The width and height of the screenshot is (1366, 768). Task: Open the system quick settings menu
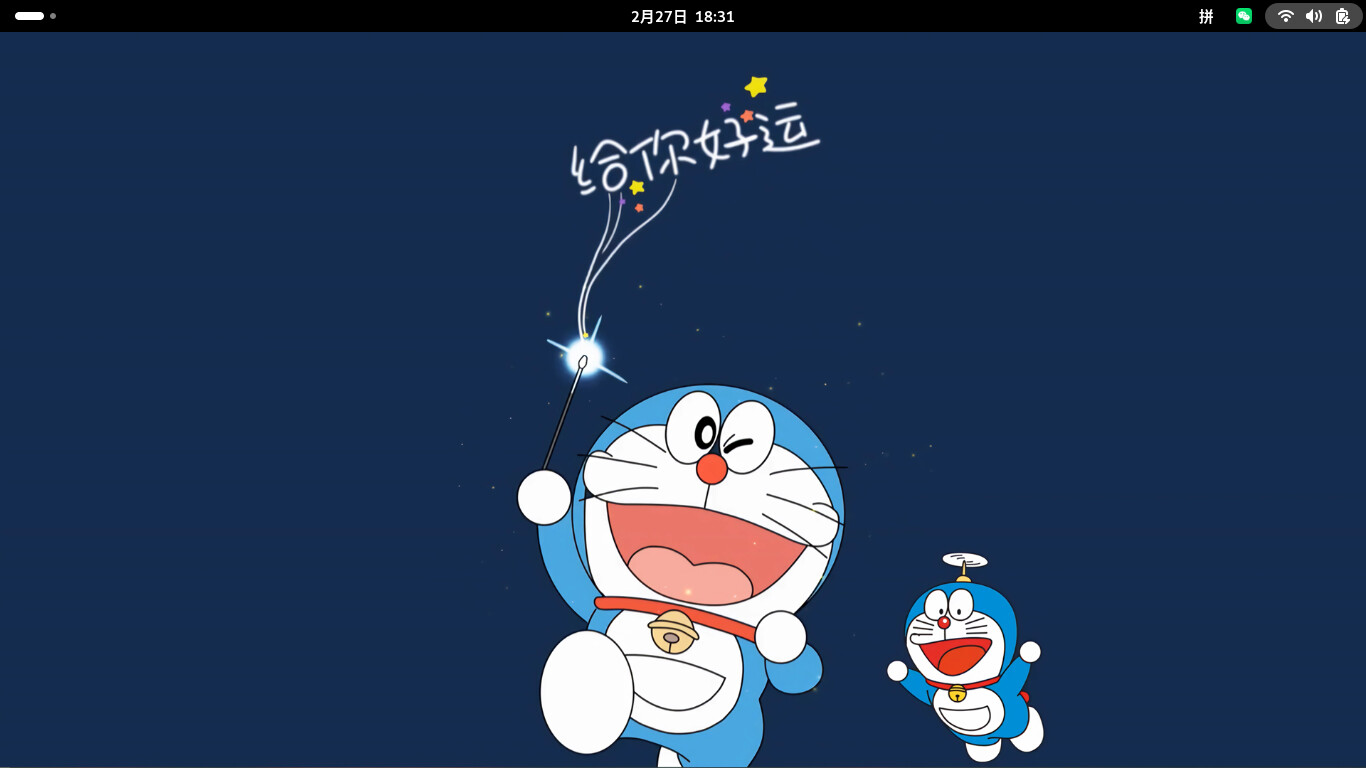(x=1313, y=16)
